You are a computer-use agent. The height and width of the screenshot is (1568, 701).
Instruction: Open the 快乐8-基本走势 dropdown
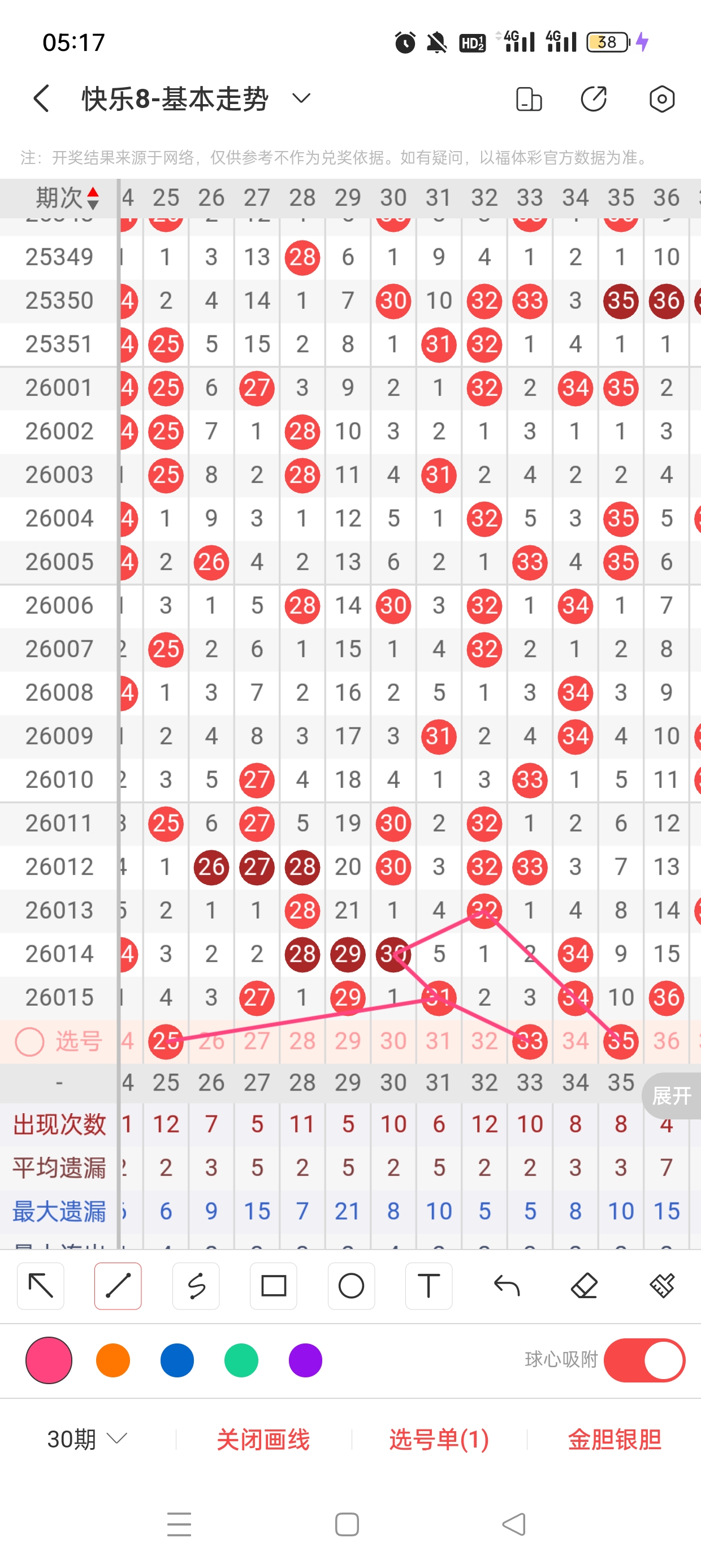coord(301,98)
